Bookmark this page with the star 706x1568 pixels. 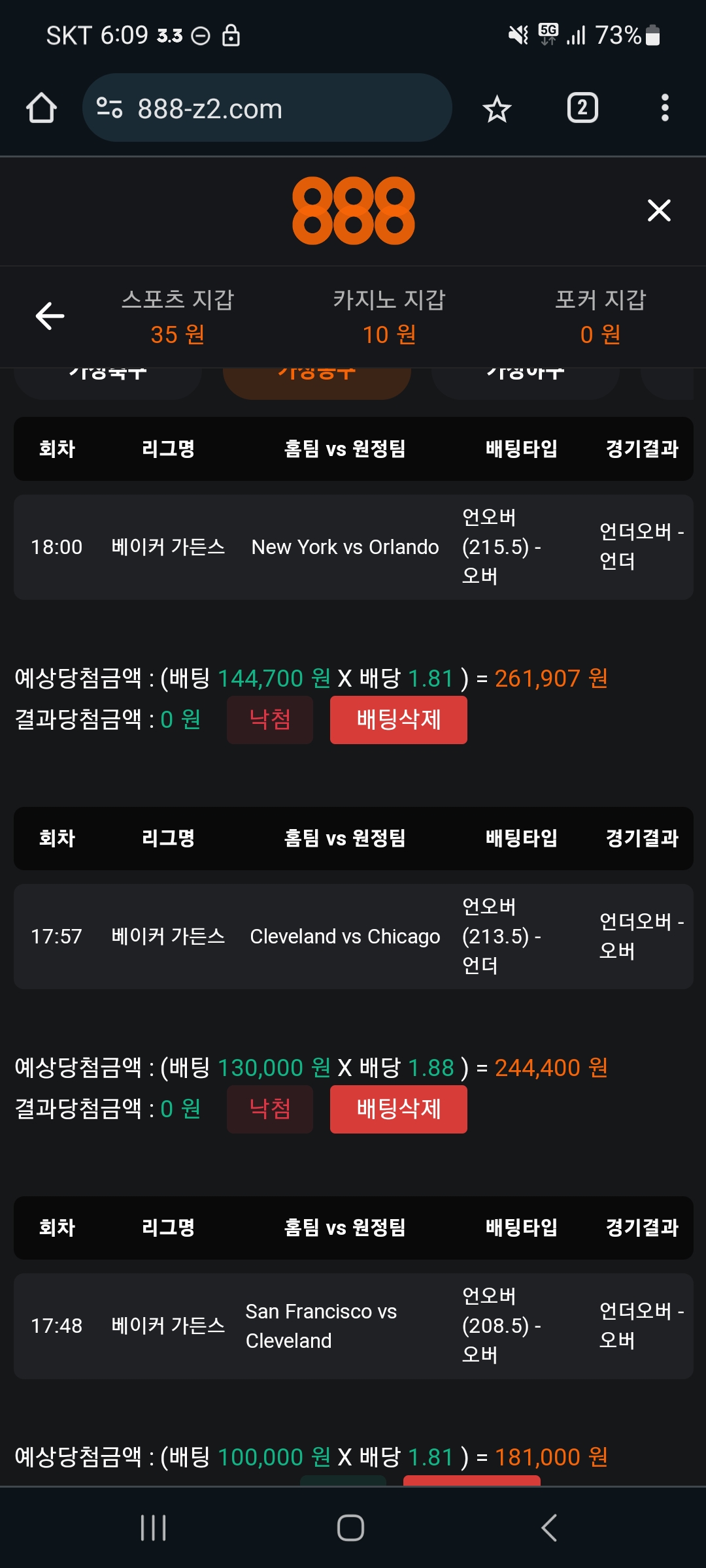tap(496, 108)
